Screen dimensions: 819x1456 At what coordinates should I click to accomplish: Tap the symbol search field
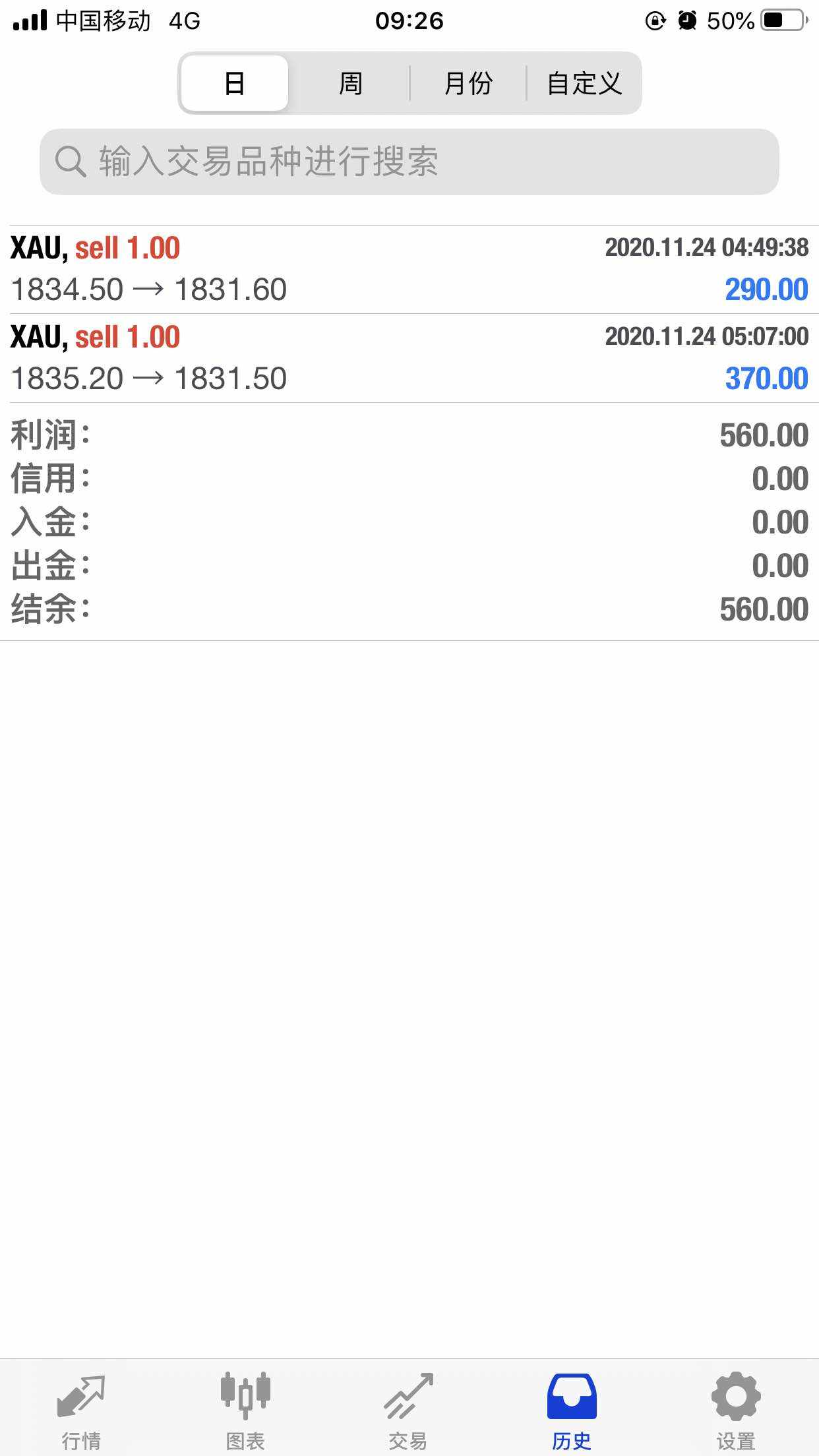point(409,162)
